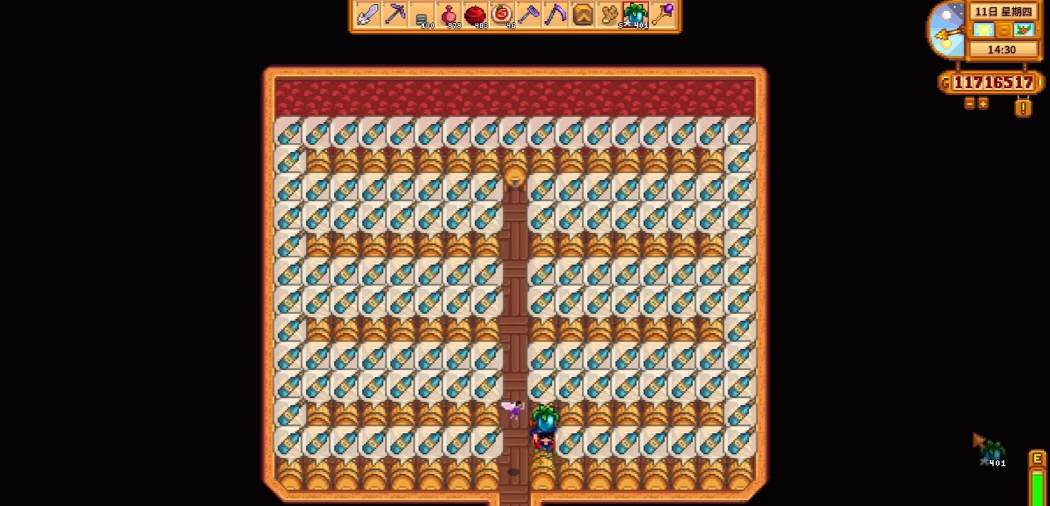Zoom in with the plus button

tap(983, 104)
